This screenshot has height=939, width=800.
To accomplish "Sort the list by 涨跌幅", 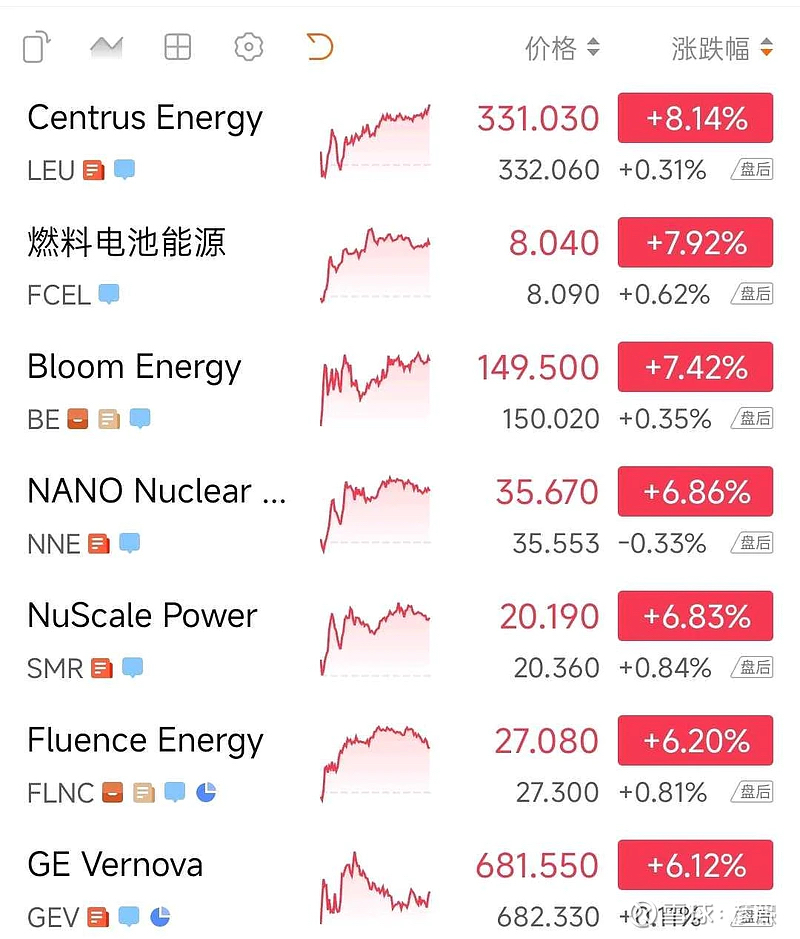I will point(722,48).
